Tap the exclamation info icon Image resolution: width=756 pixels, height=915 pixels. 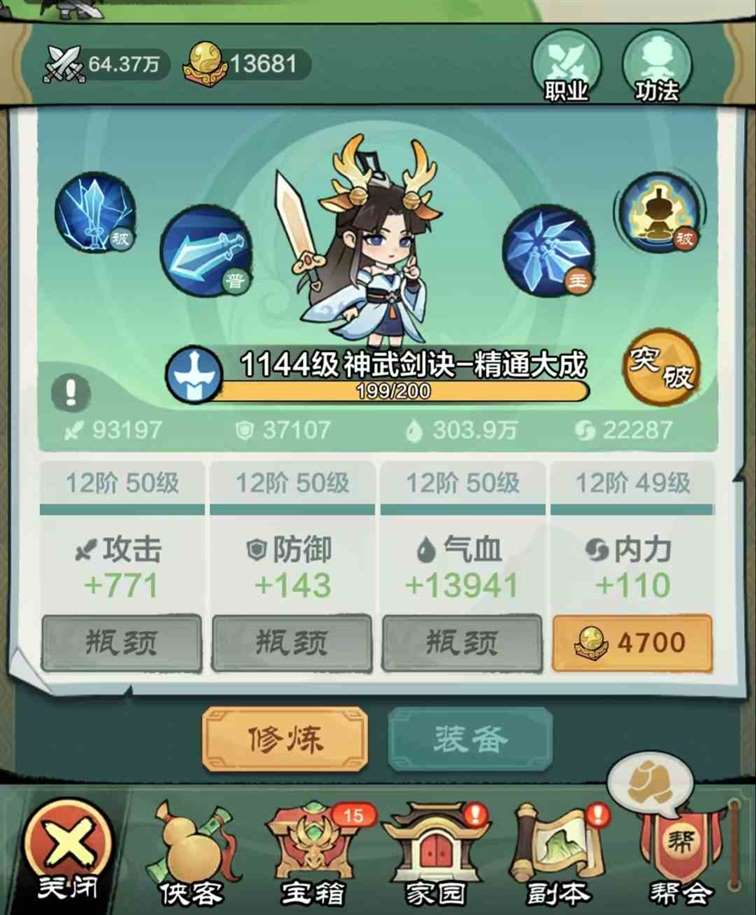[70, 391]
